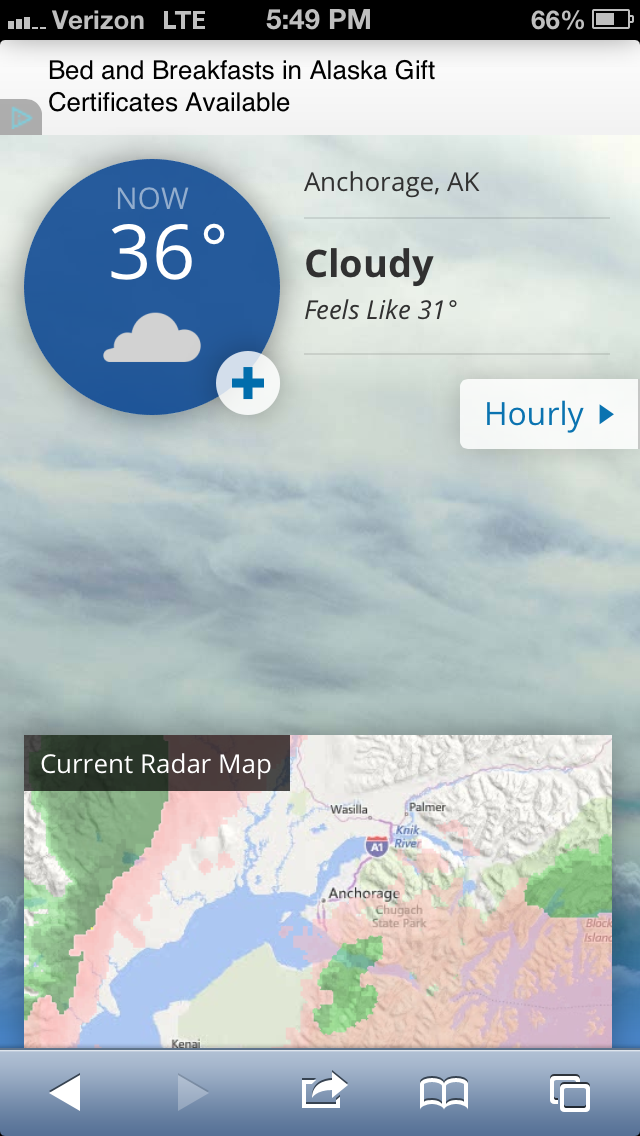640x1136 pixels.
Task: Share this weather page
Action: (324, 1092)
